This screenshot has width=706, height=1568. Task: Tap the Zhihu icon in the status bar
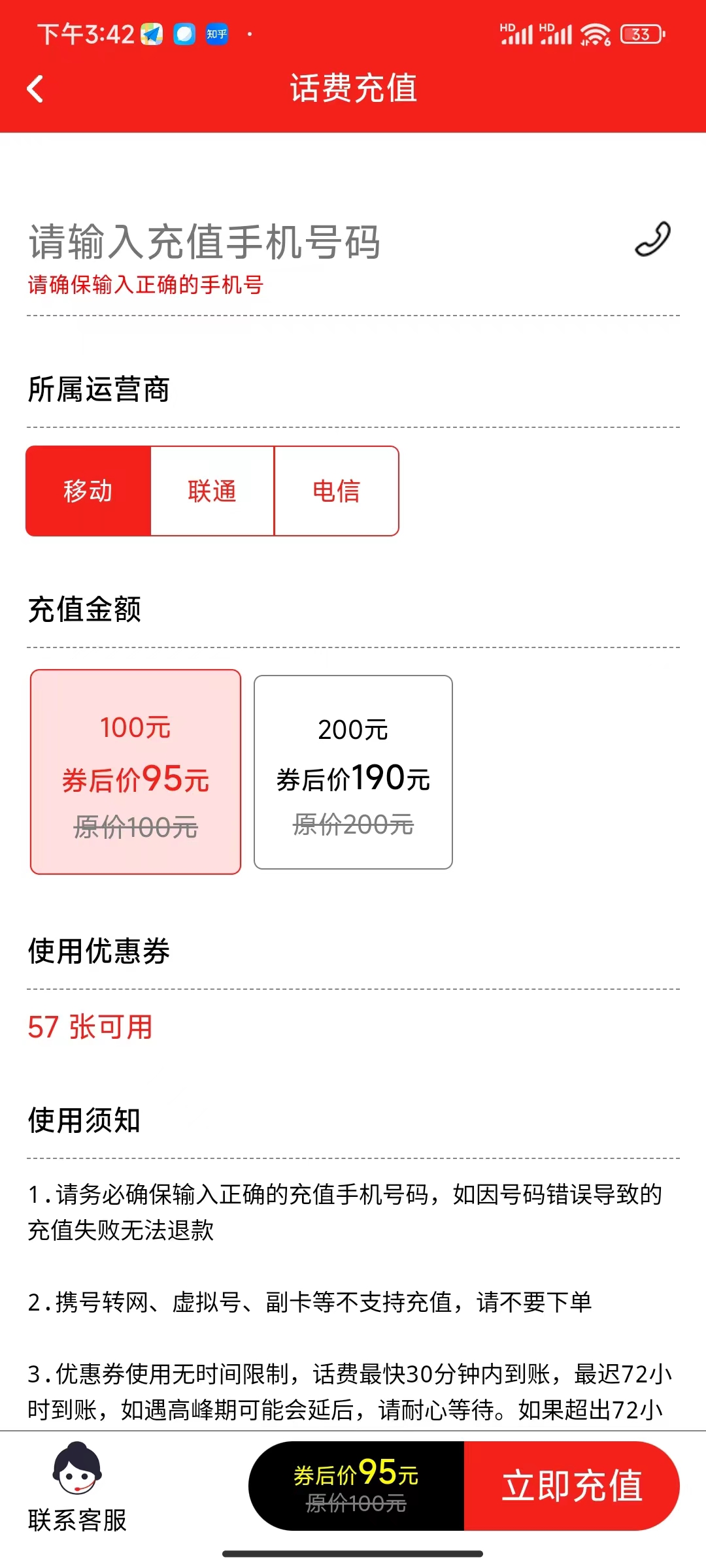pyautogui.click(x=216, y=33)
